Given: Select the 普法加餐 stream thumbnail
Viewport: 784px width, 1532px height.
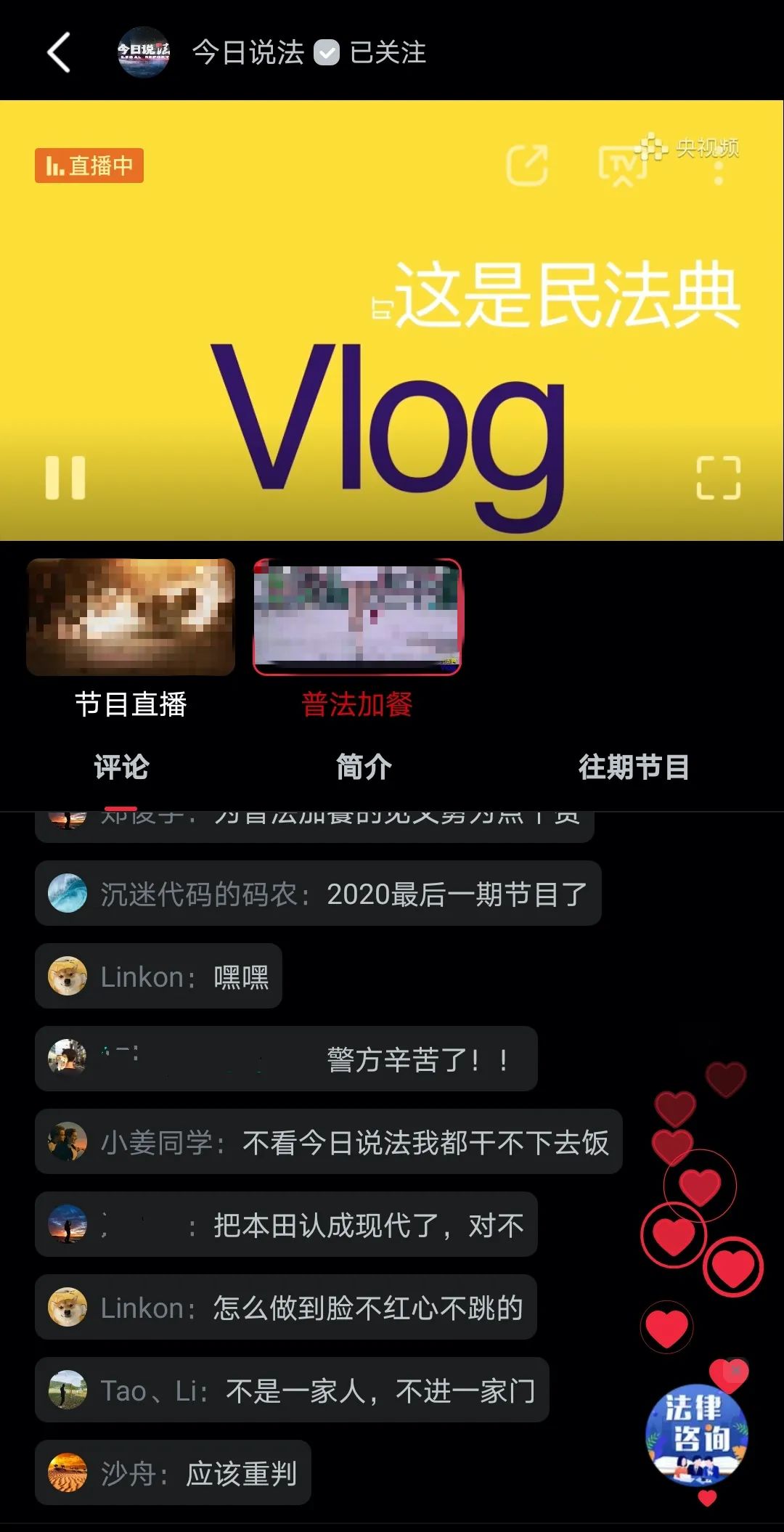Looking at the screenshot, I should click(356, 617).
